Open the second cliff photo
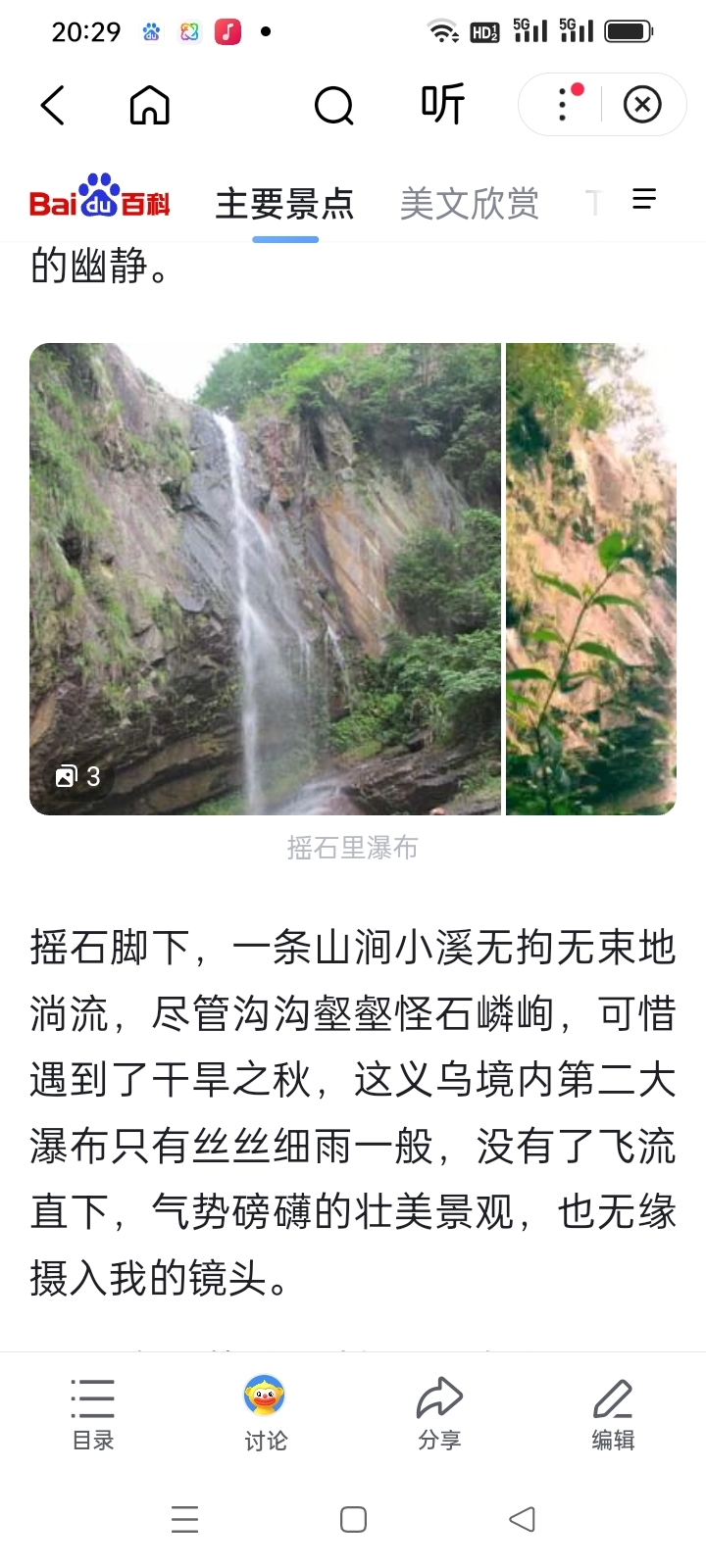Image resolution: width=706 pixels, height=1568 pixels. pos(590,578)
